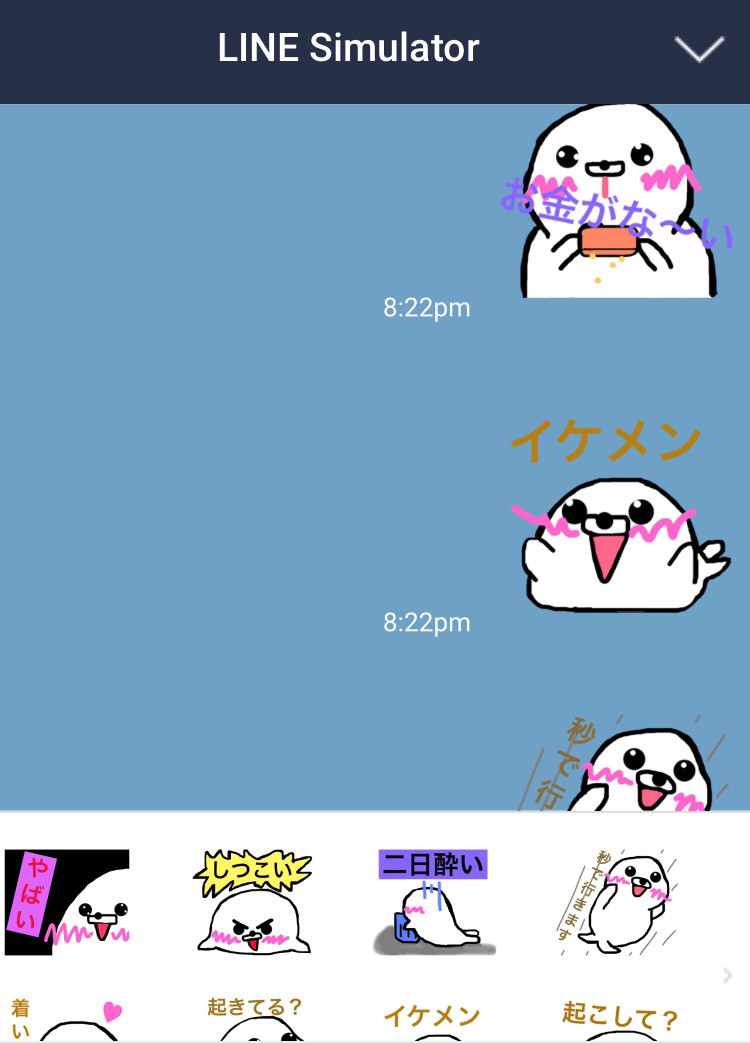The height and width of the screenshot is (1043, 750).
Task: Pick the イケメン sticker in the panel
Action: pyautogui.click(x=433, y=1020)
